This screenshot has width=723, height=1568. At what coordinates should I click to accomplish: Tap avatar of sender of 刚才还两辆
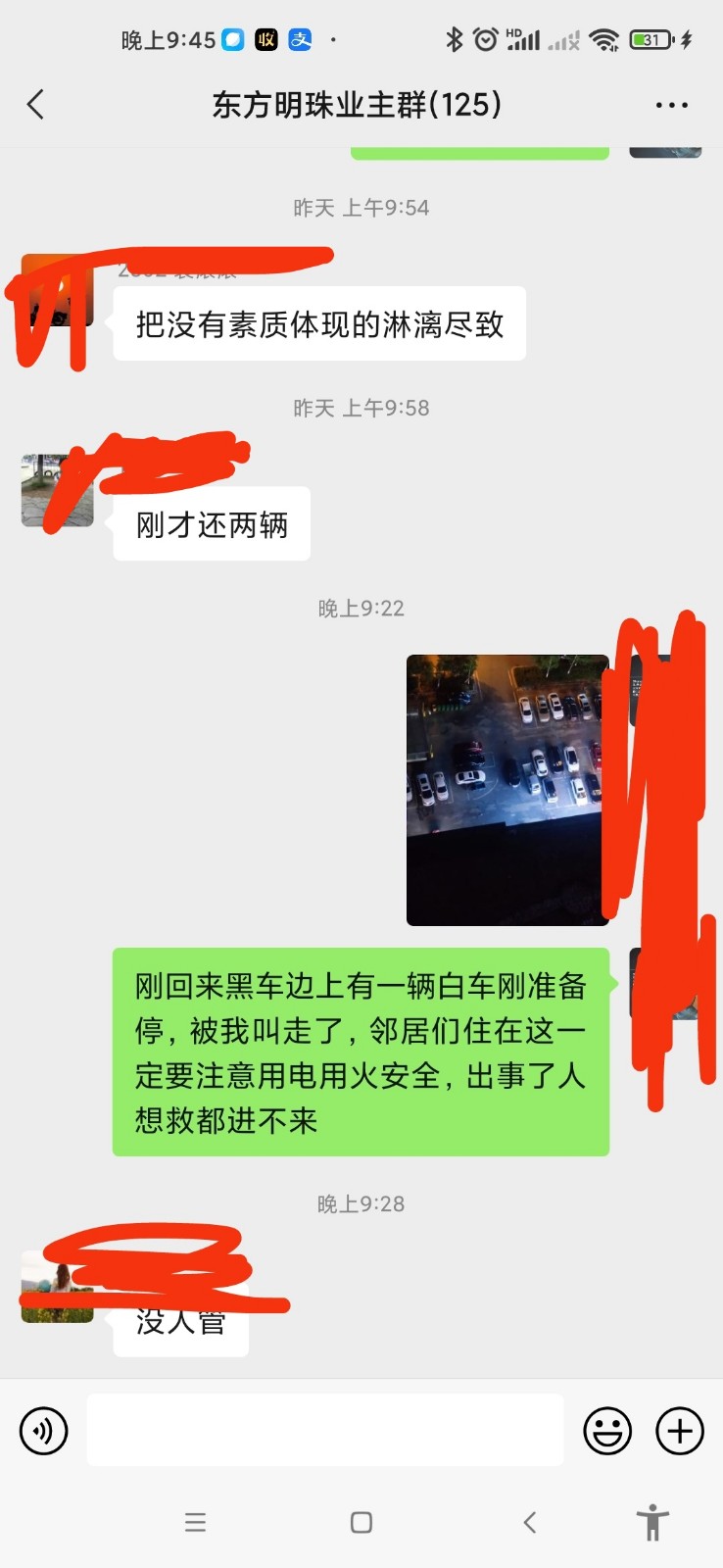[57, 490]
